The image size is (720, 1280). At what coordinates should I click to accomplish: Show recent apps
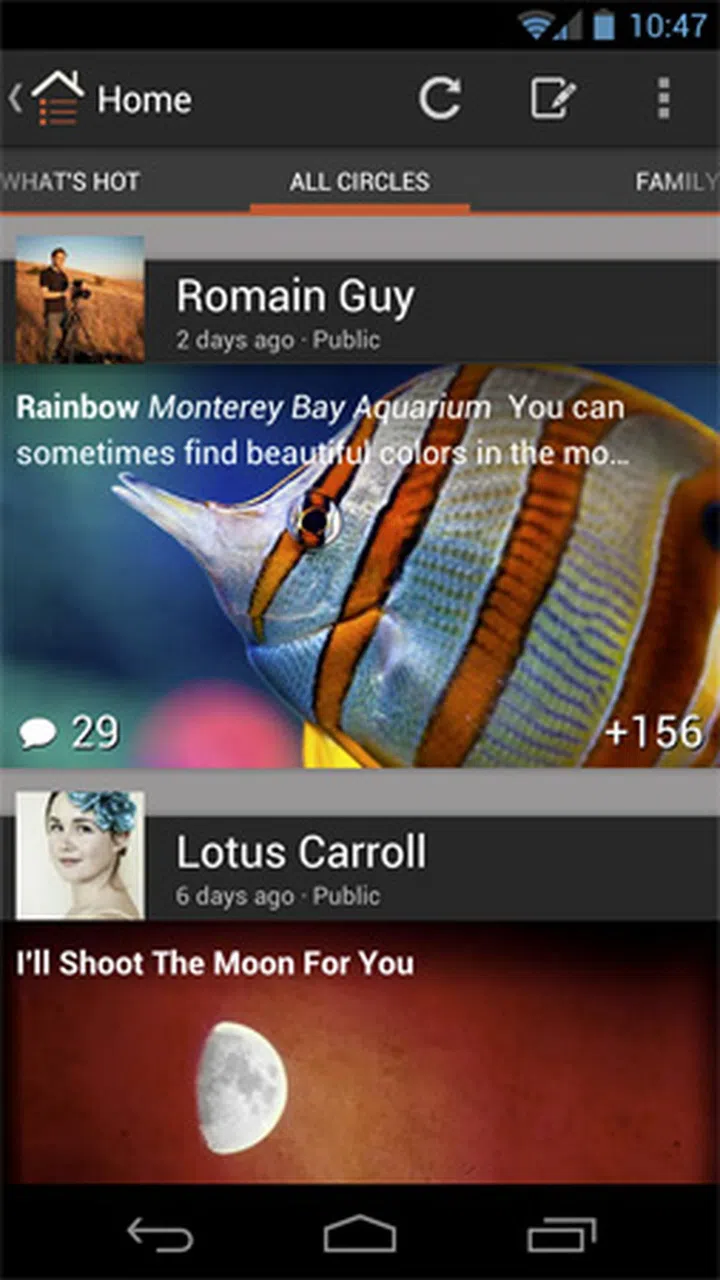tap(561, 1236)
